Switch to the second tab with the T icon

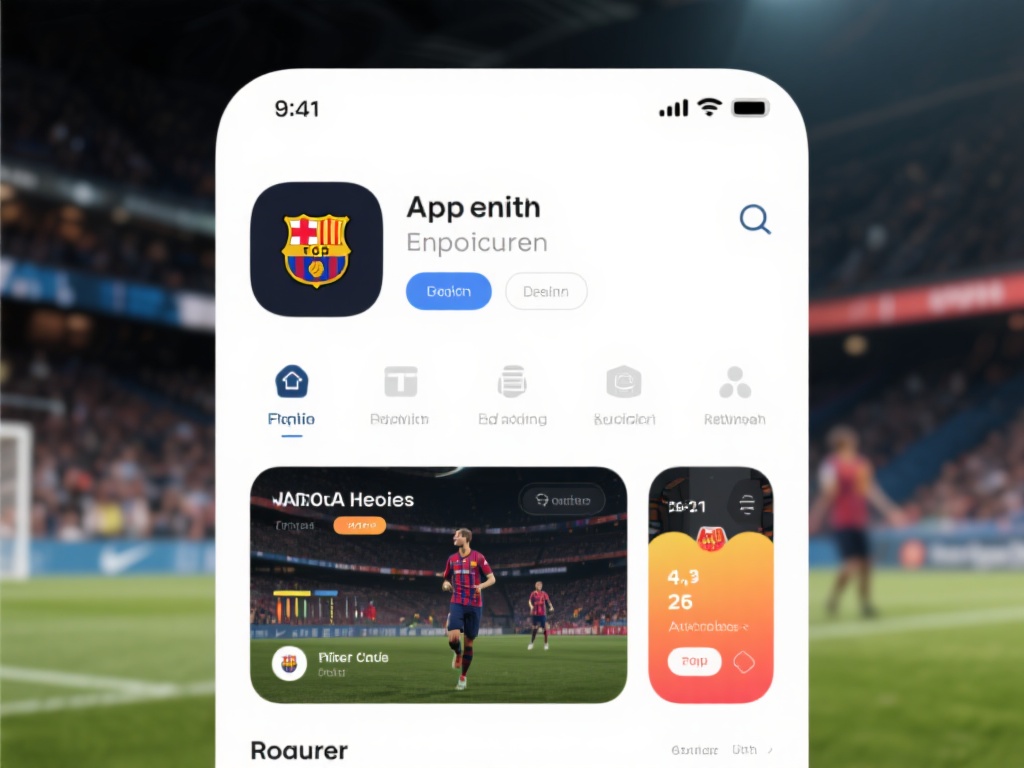400,395
